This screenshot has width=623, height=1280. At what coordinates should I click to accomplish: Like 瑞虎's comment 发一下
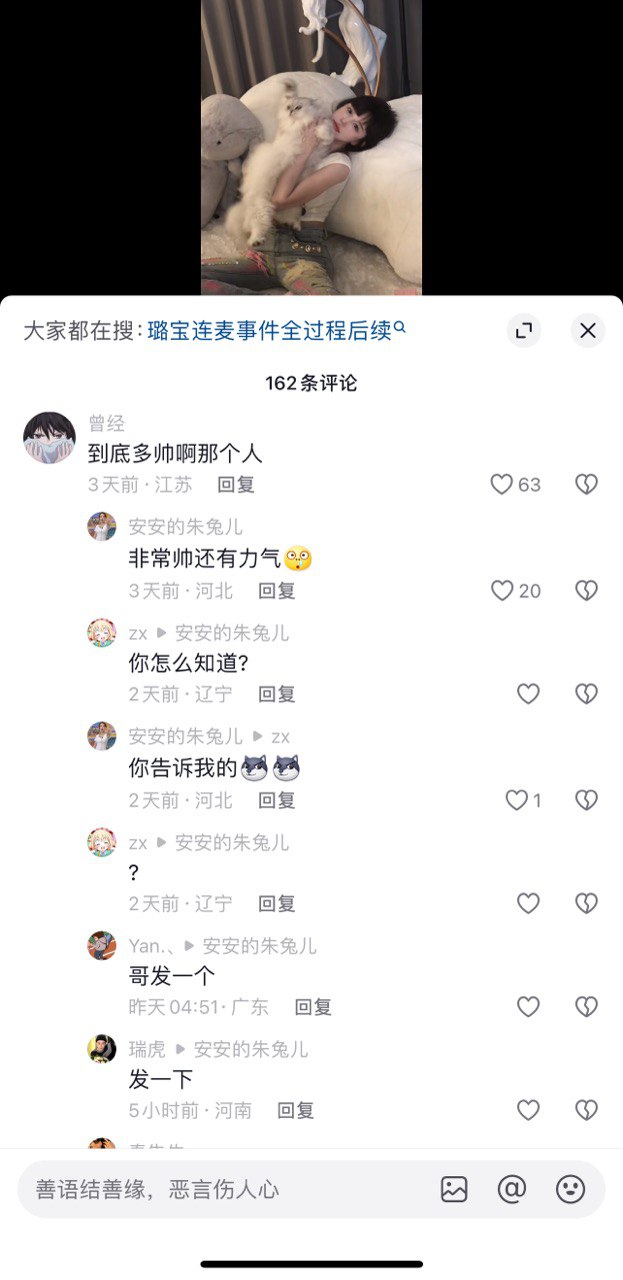point(528,1110)
